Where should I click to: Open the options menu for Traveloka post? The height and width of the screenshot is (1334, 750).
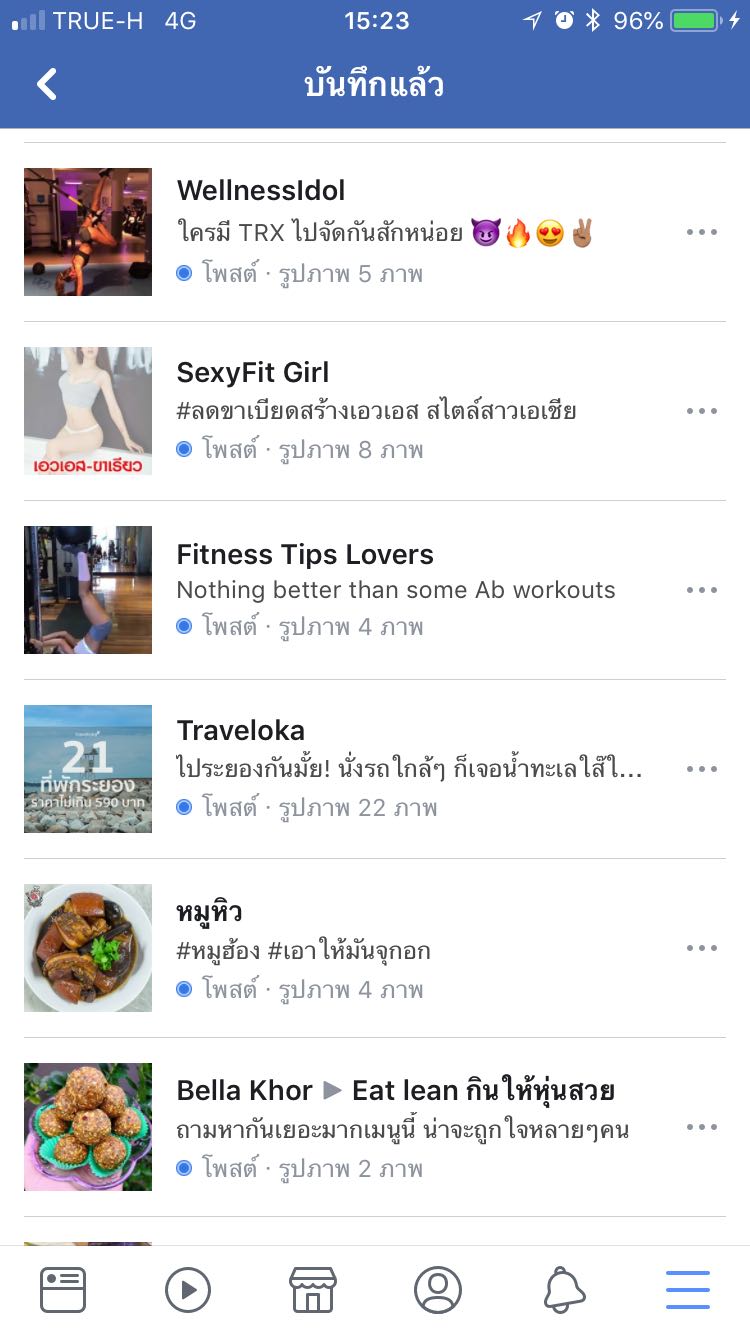(x=702, y=769)
